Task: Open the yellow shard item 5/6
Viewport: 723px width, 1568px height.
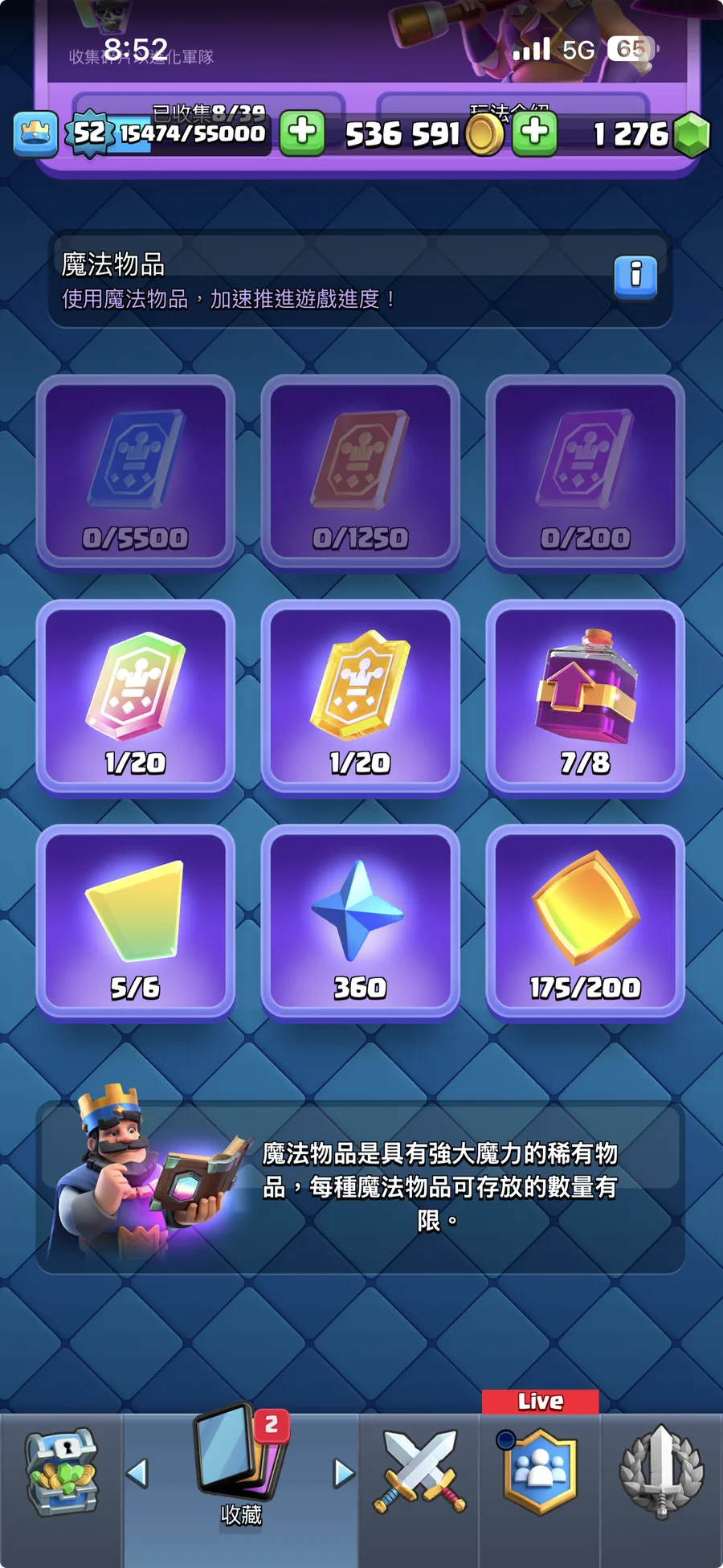Action: (x=135, y=922)
